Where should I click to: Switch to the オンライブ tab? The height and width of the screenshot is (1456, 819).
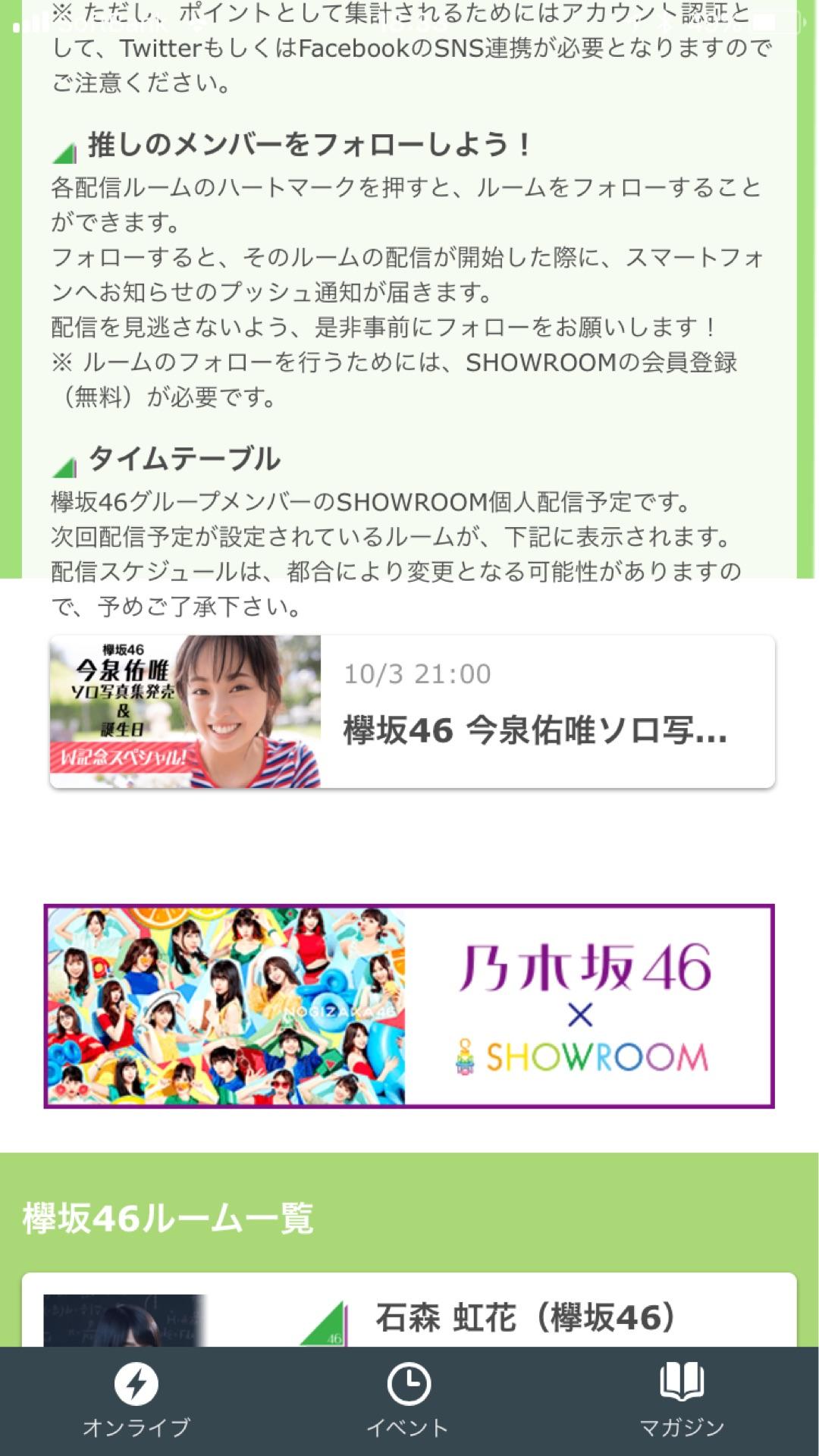point(136,1401)
